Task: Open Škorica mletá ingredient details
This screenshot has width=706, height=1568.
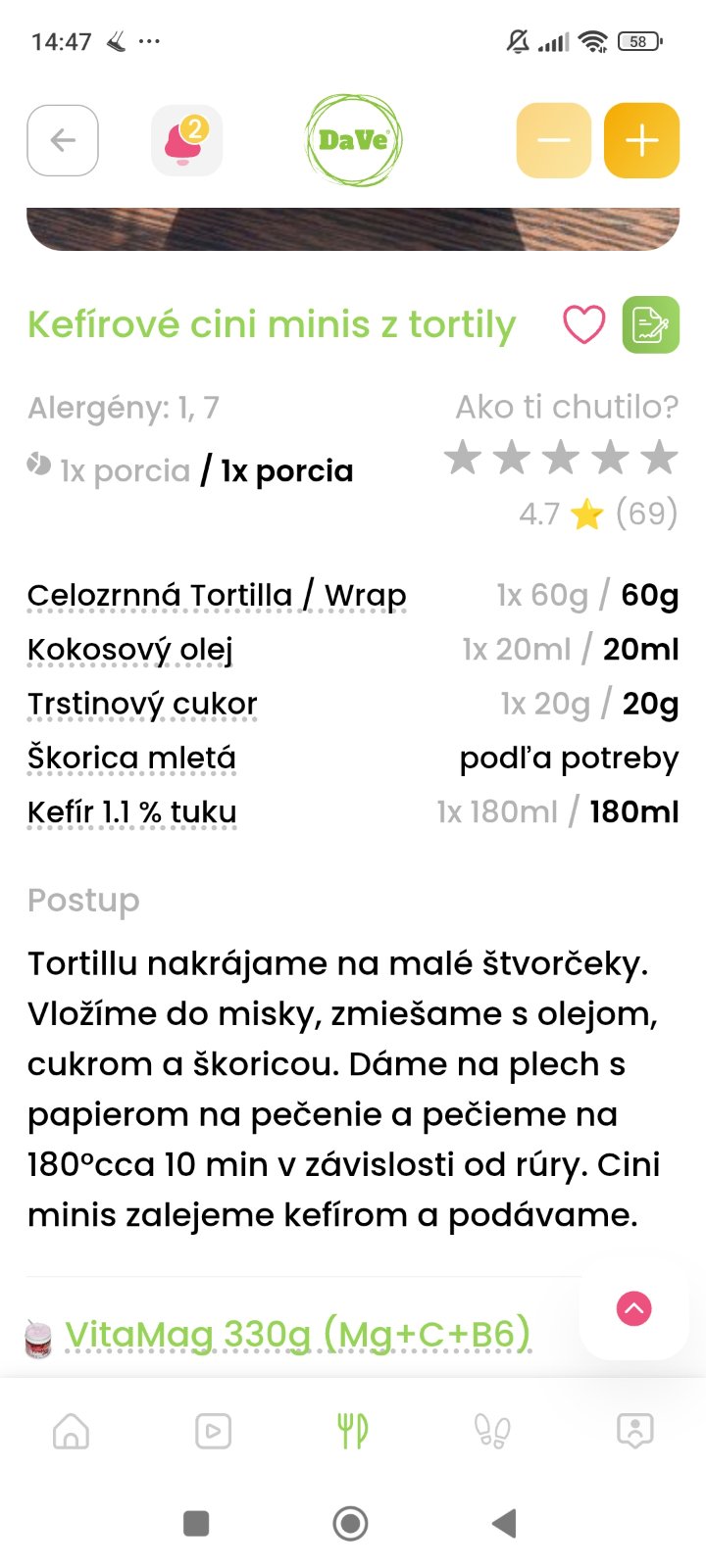Action: [x=131, y=759]
